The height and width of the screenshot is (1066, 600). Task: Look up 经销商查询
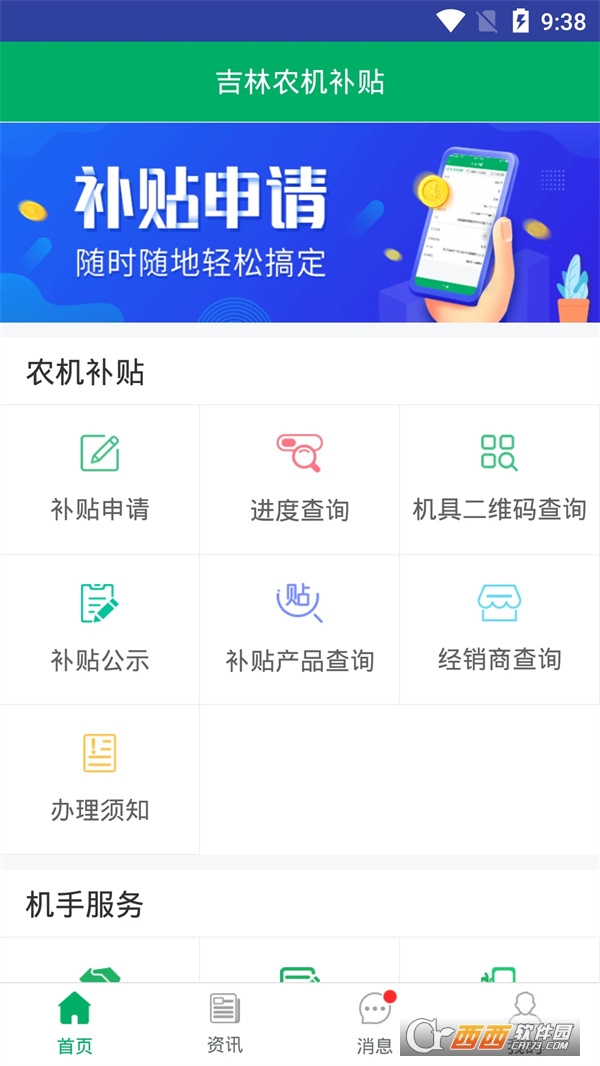(499, 628)
